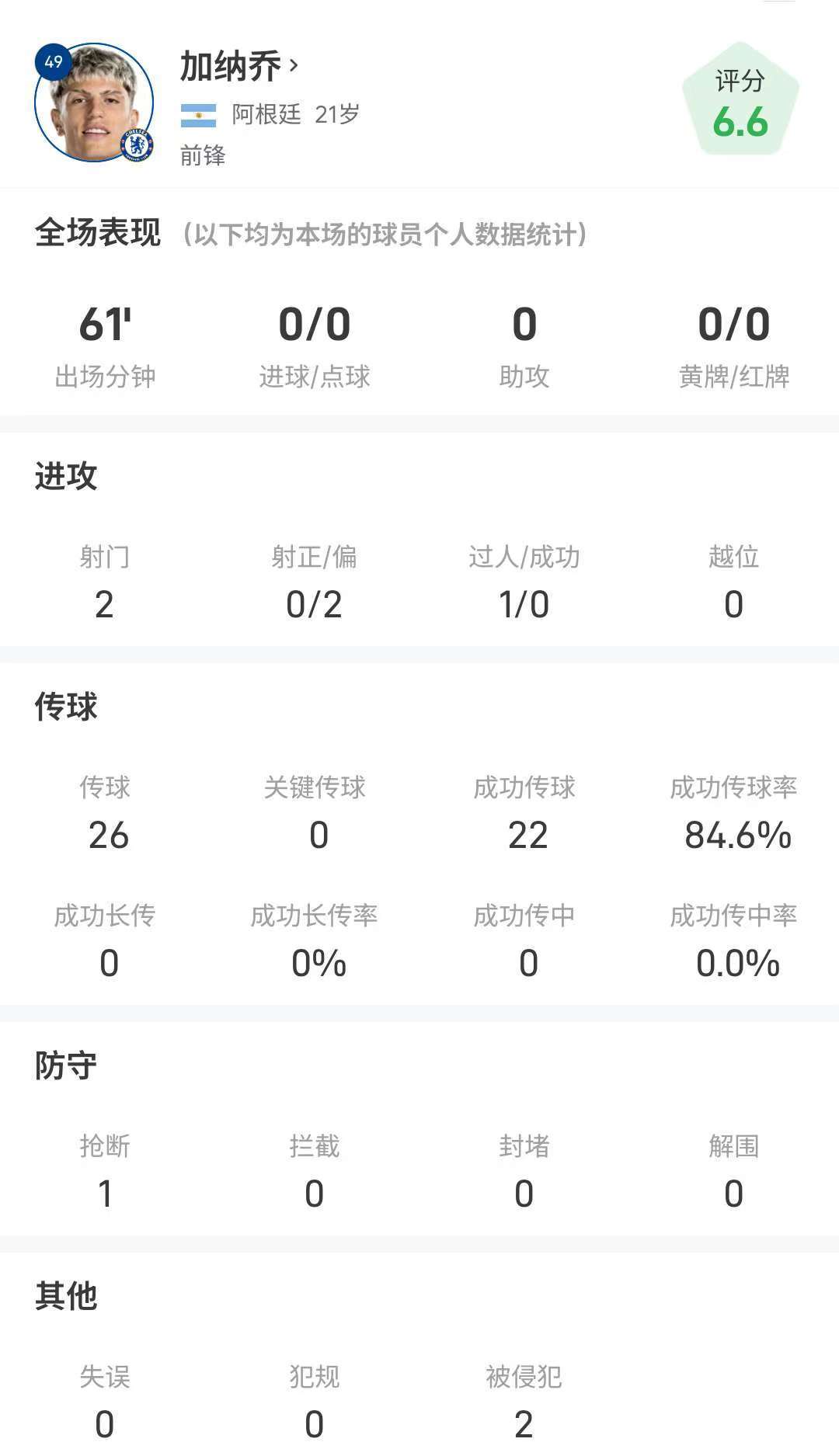Tap 加纳乔's avatar photo
The image size is (839, 1456).
[94, 103]
